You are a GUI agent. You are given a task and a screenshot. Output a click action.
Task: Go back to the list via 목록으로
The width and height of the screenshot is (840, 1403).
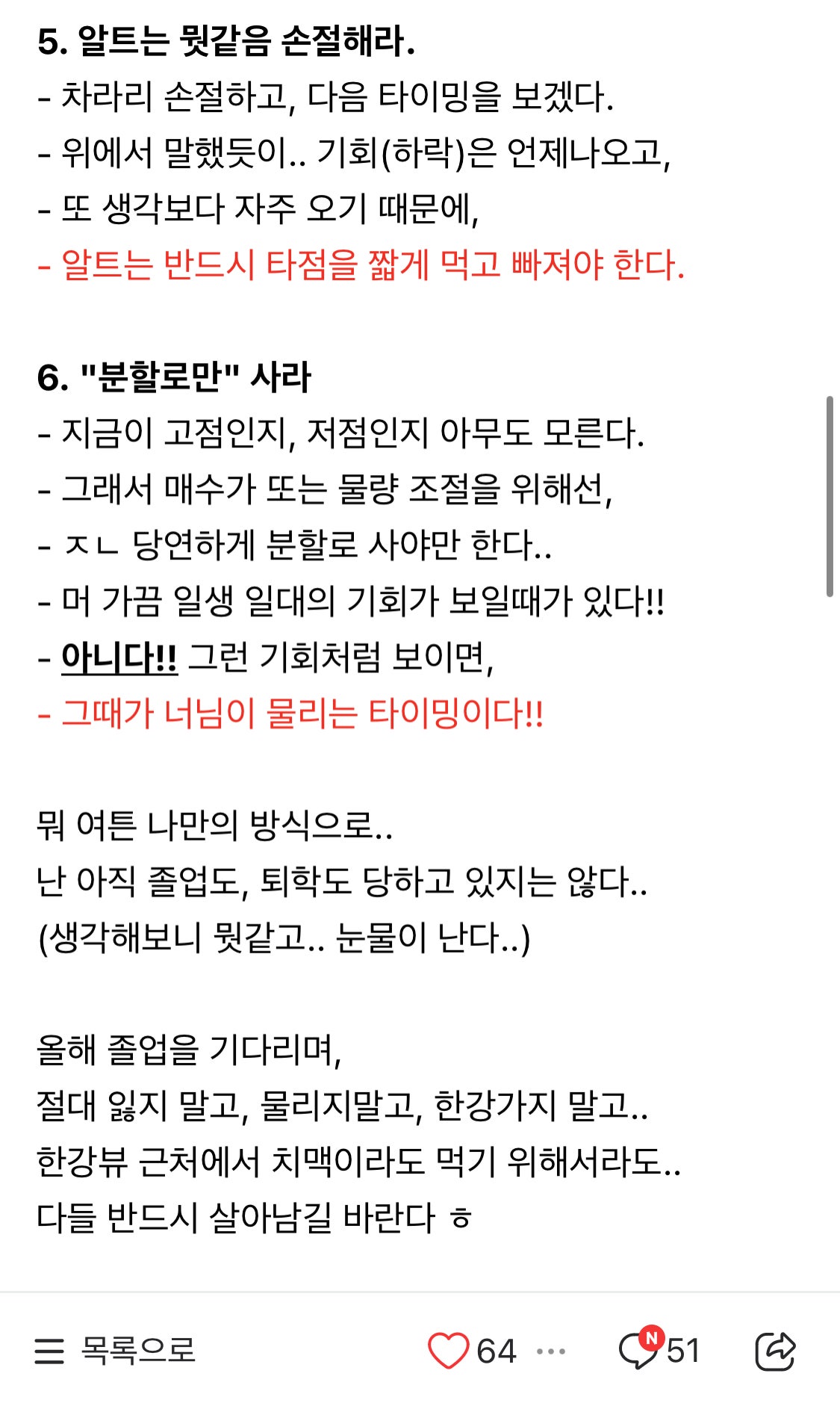coord(116,1351)
